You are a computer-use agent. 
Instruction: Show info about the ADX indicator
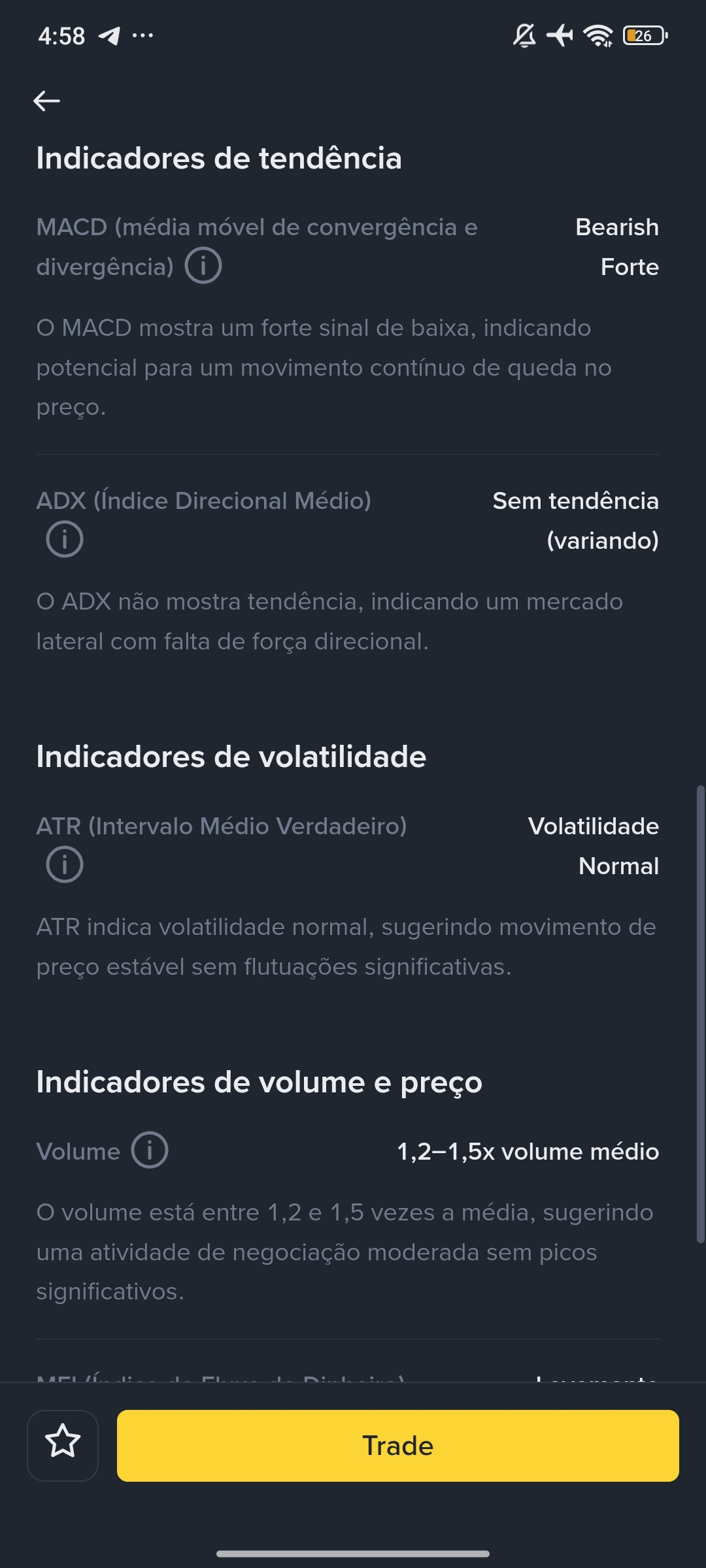point(64,540)
